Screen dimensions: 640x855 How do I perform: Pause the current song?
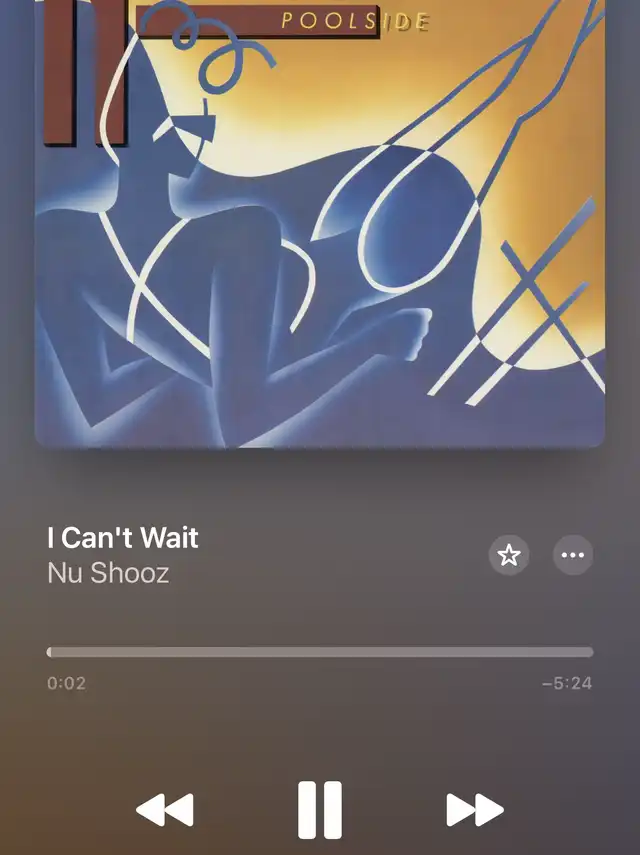[x=320, y=809]
